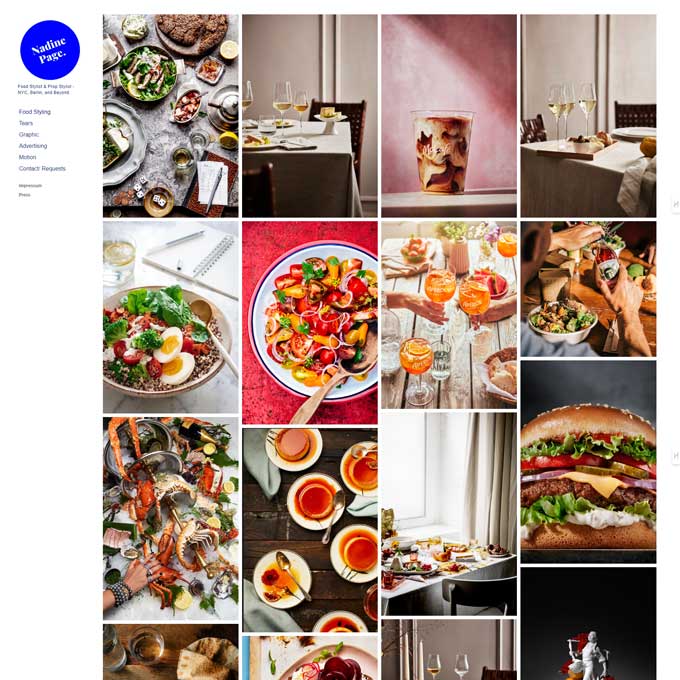View the flan desserts on wood photo
The image size is (680, 680).
[x=309, y=530]
